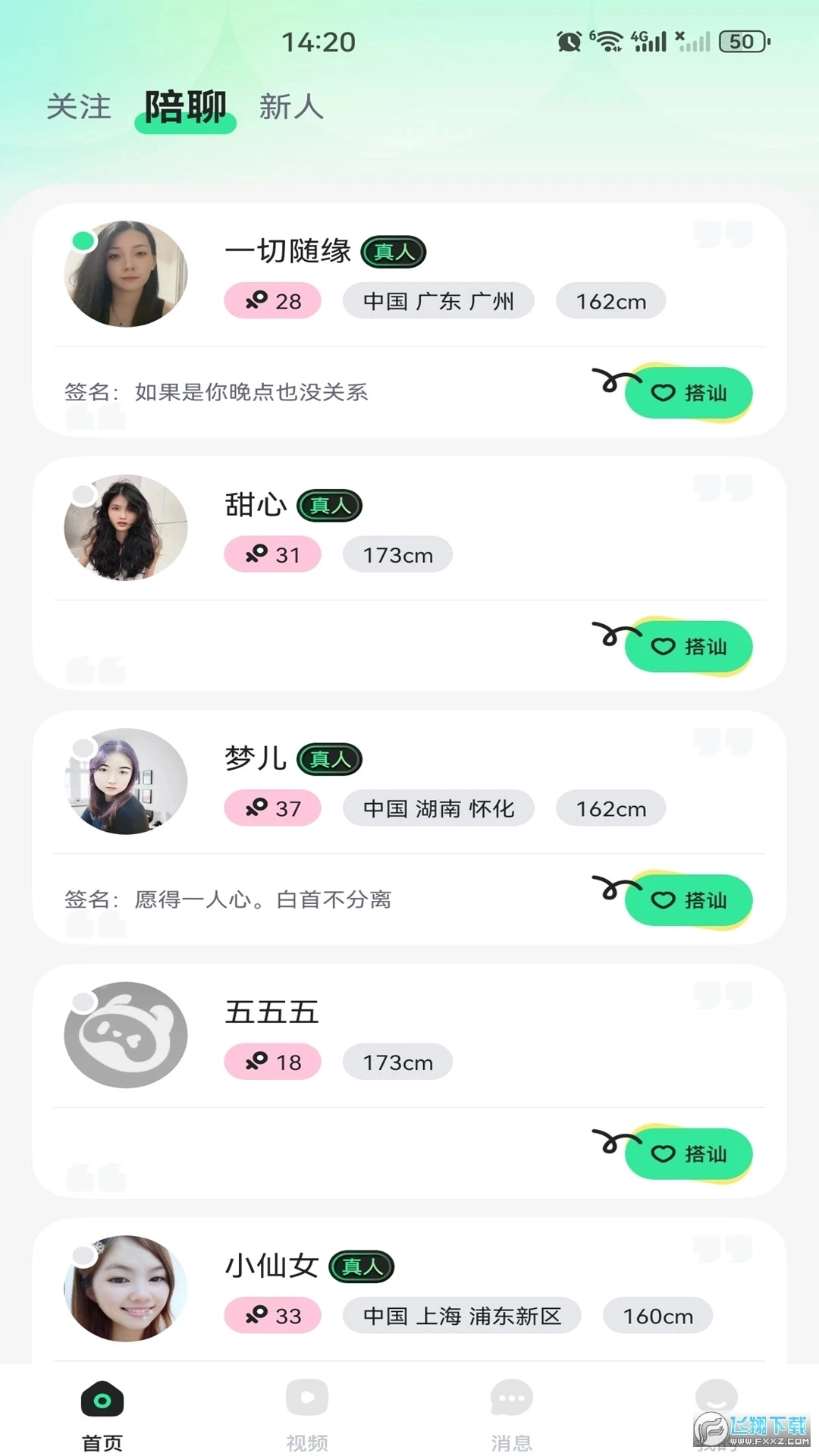Expand the location chip 中国 广东 广州
The height and width of the screenshot is (1456, 819).
click(x=439, y=300)
